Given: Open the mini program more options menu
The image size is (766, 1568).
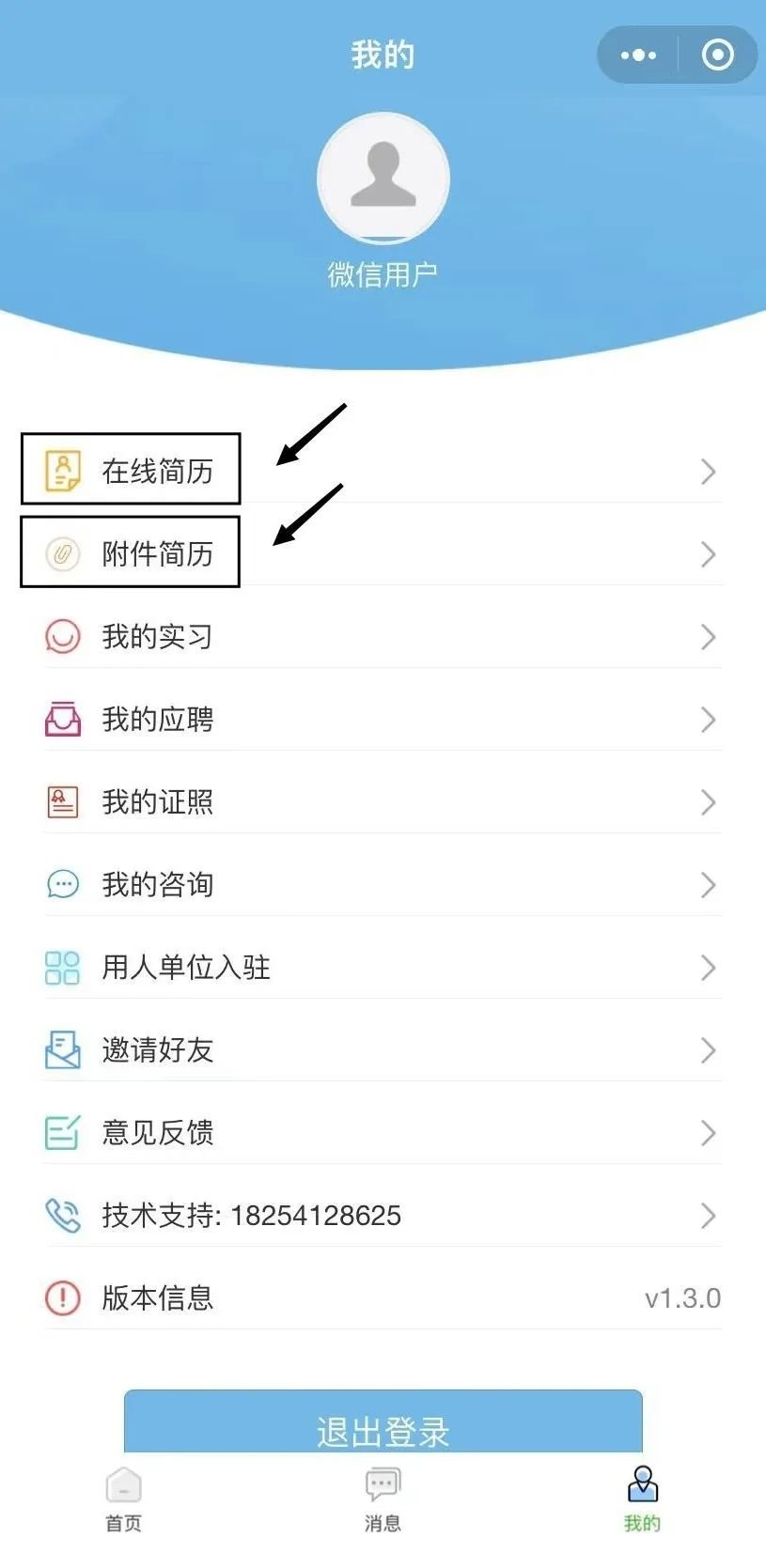Looking at the screenshot, I should (x=638, y=55).
